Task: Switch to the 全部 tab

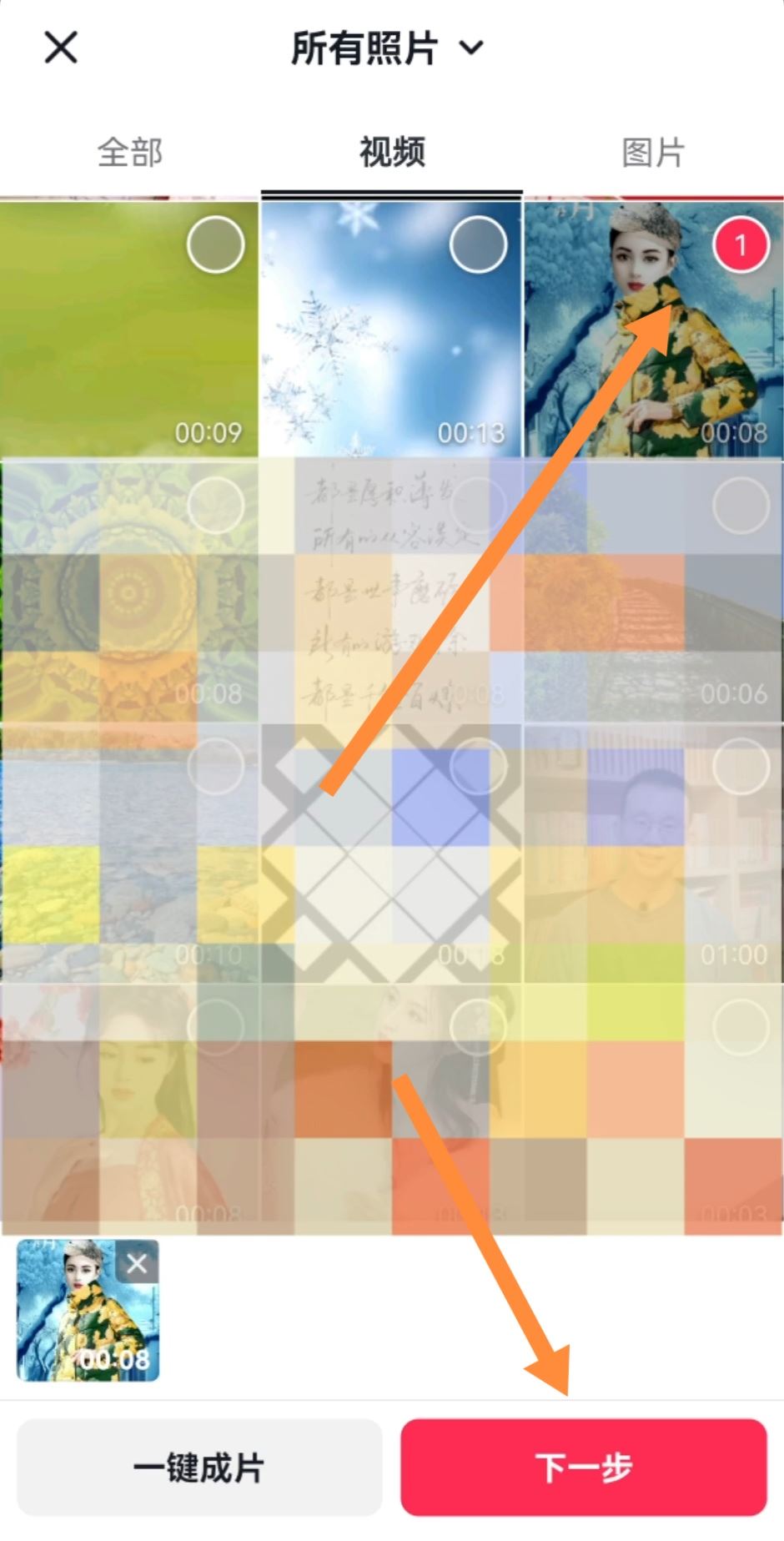Action: coord(129,153)
